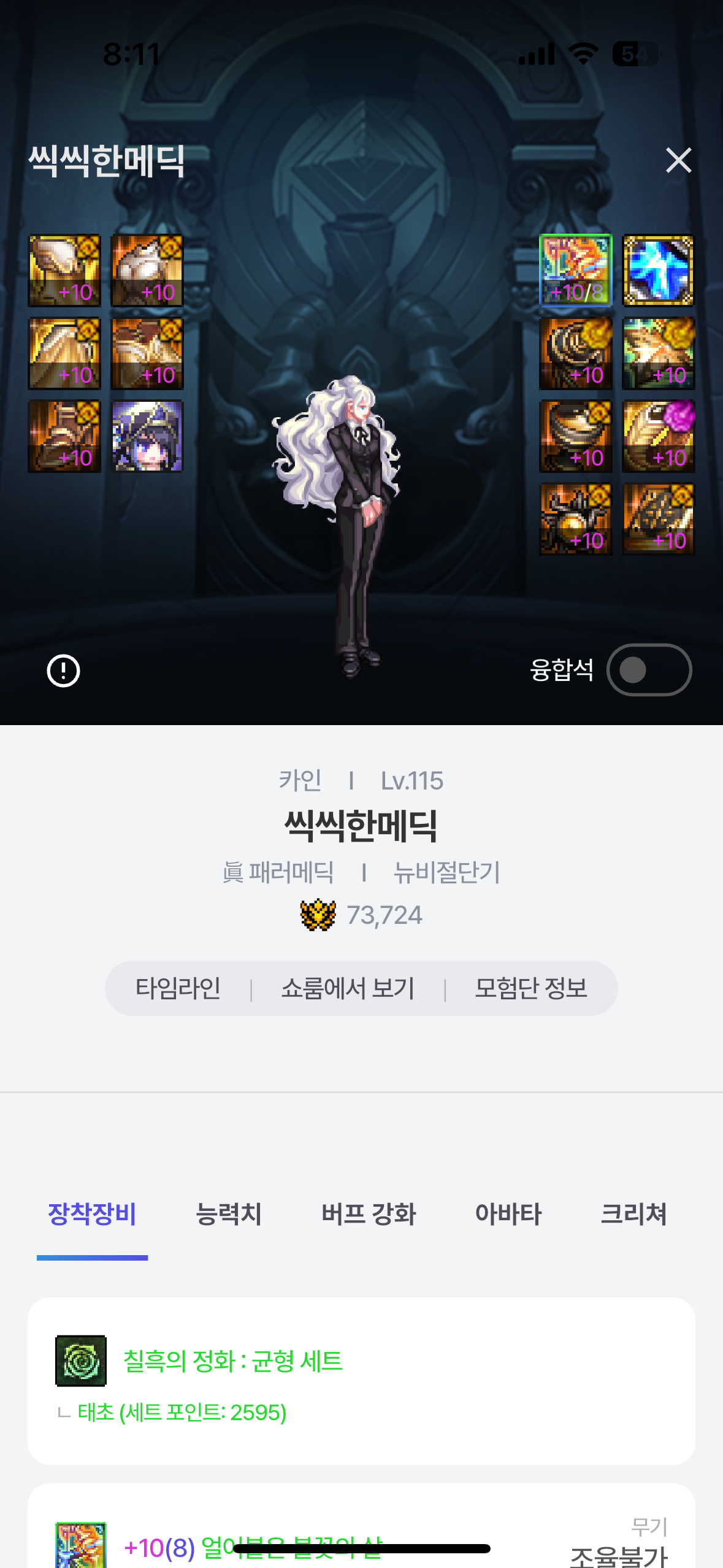Open 모험단 정보

pos(531,988)
